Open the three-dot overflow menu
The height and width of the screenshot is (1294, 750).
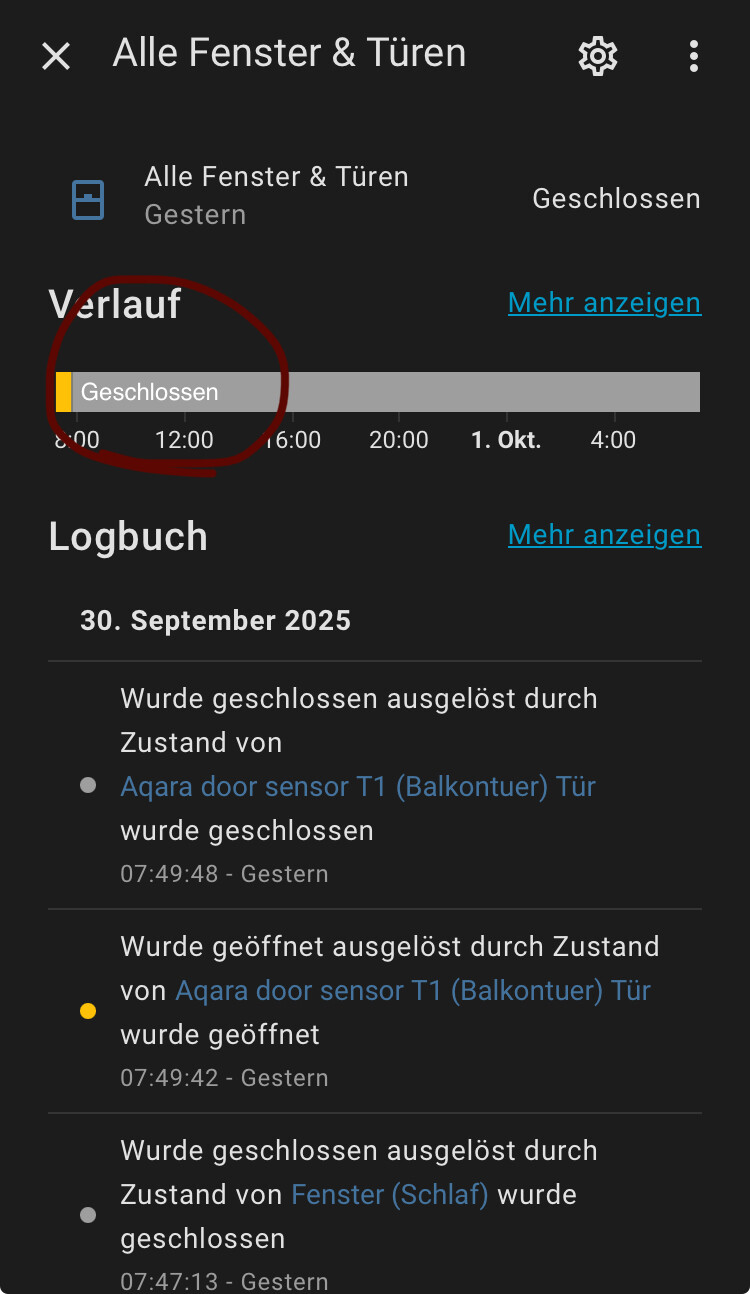(x=694, y=56)
